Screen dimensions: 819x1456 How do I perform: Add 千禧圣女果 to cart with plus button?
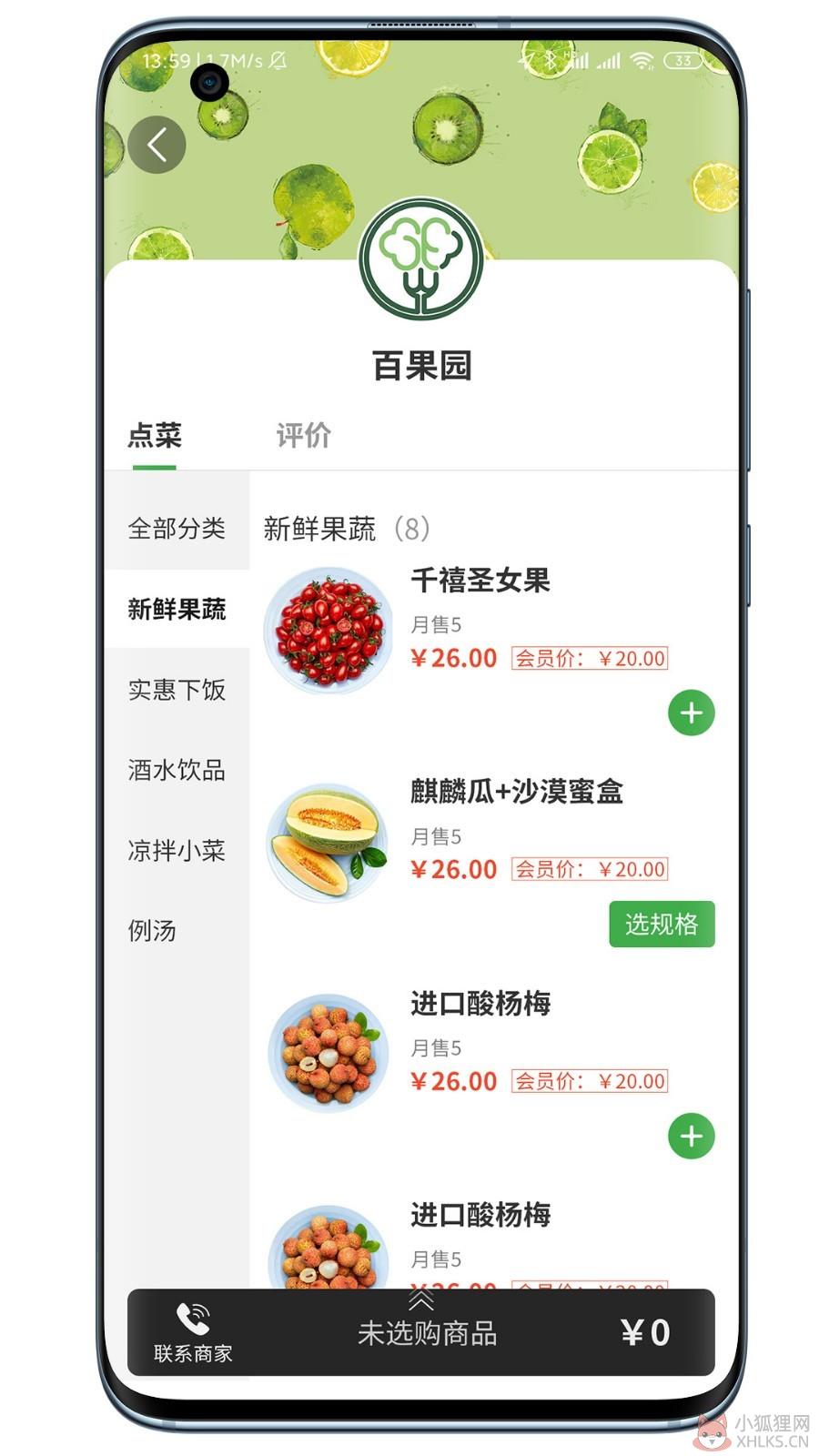[x=692, y=713]
